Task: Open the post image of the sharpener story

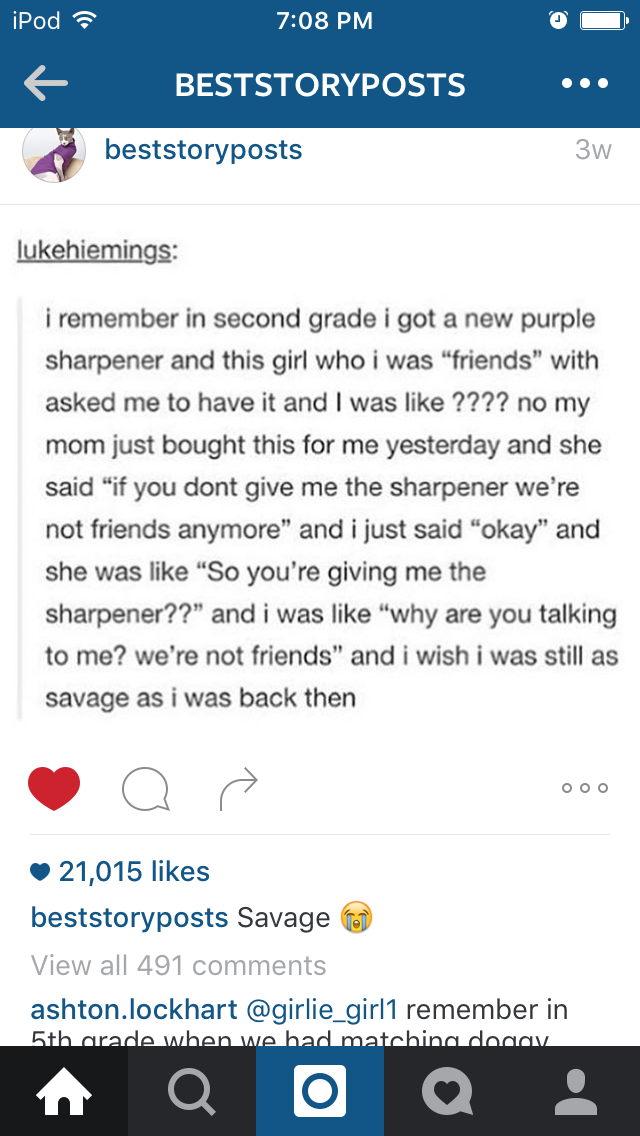Action: [x=320, y=480]
